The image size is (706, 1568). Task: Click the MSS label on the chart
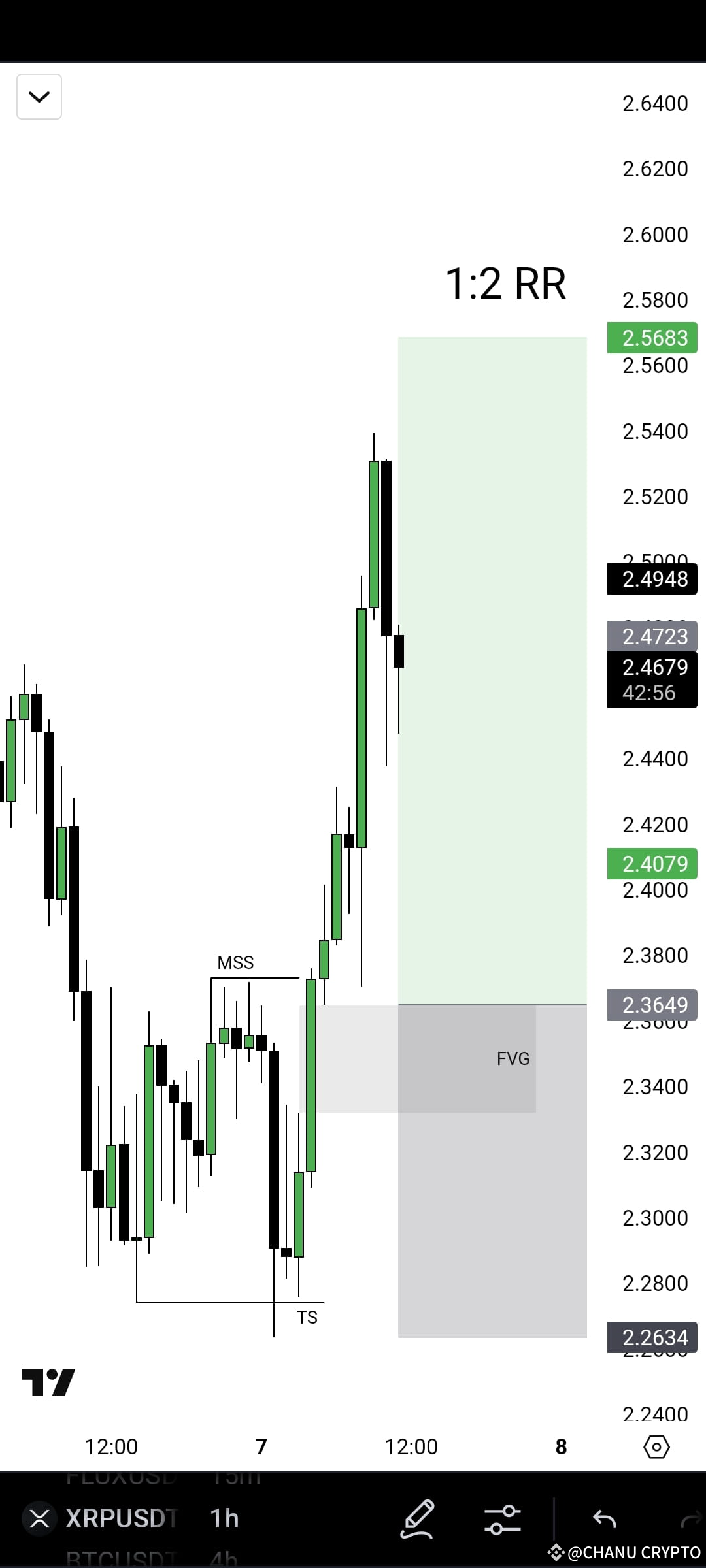point(236,962)
